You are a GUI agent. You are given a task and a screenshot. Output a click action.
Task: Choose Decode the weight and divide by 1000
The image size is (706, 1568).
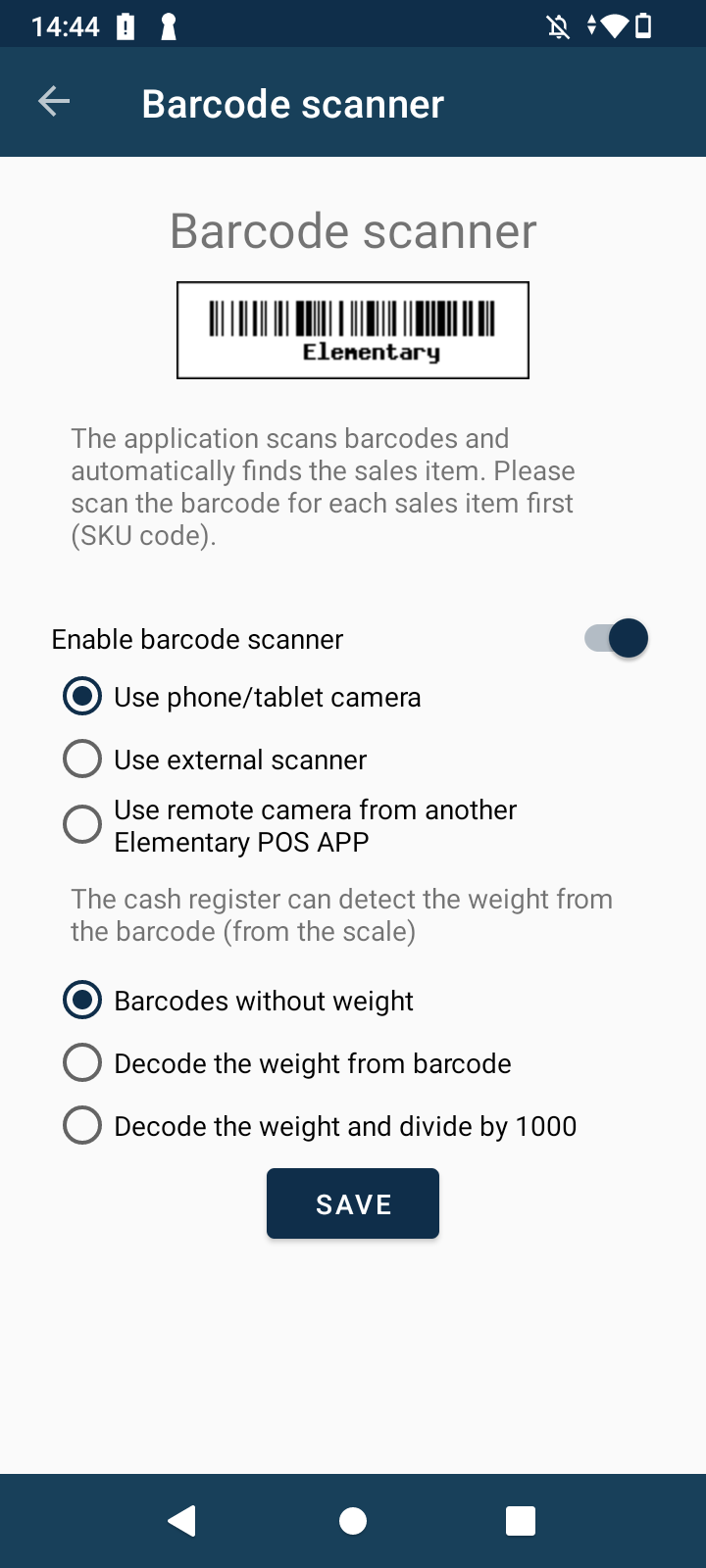pyautogui.click(x=320, y=1126)
